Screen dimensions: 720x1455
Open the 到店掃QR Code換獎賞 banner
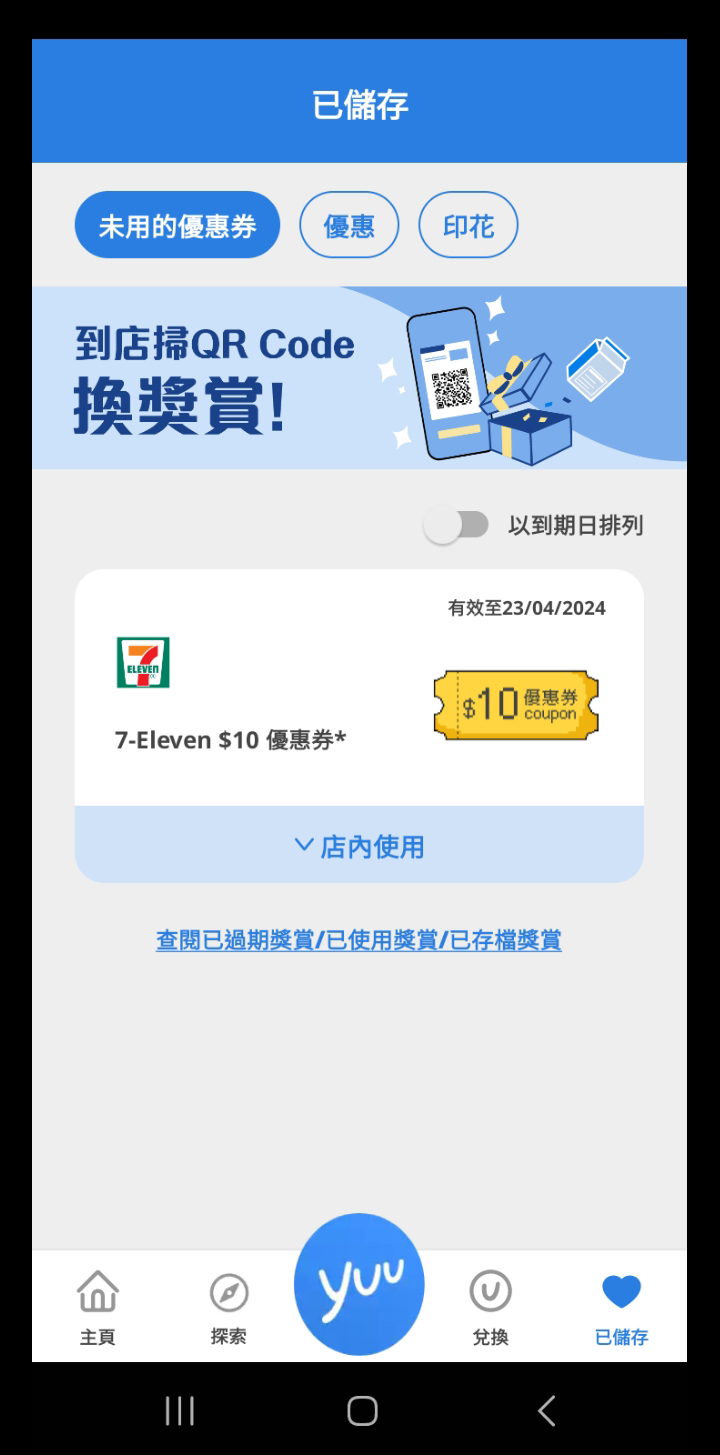click(x=359, y=378)
